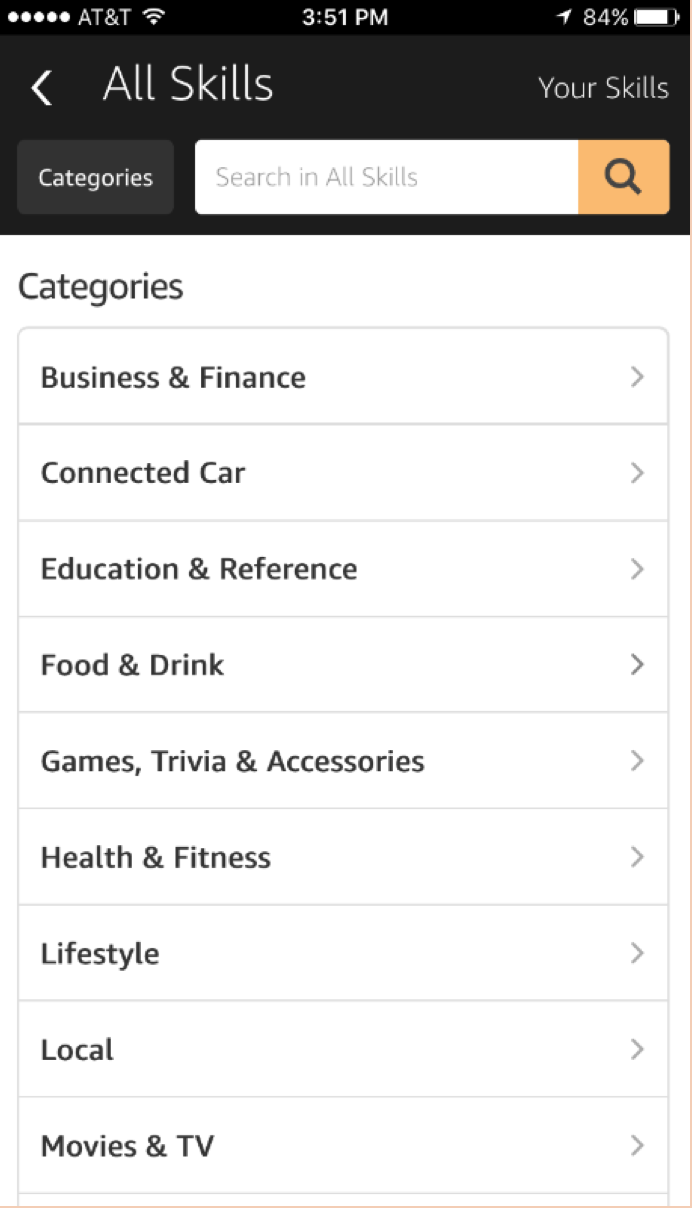Browse the Connected Car category
Viewport: 692px width, 1212px height.
click(342, 473)
